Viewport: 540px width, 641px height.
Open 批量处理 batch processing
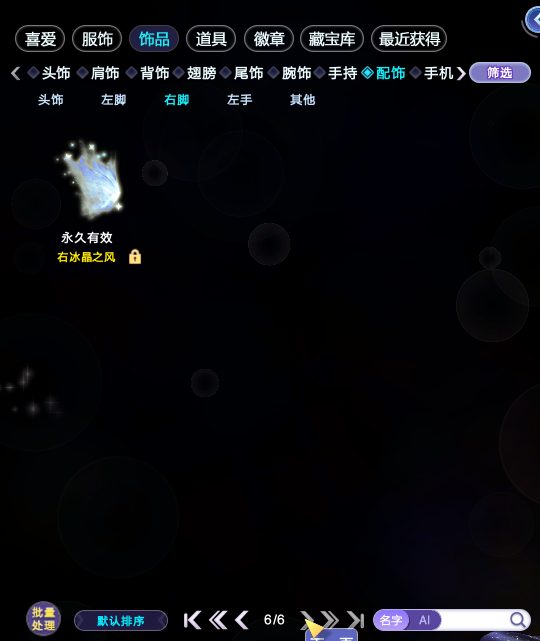pyautogui.click(x=43, y=619)
